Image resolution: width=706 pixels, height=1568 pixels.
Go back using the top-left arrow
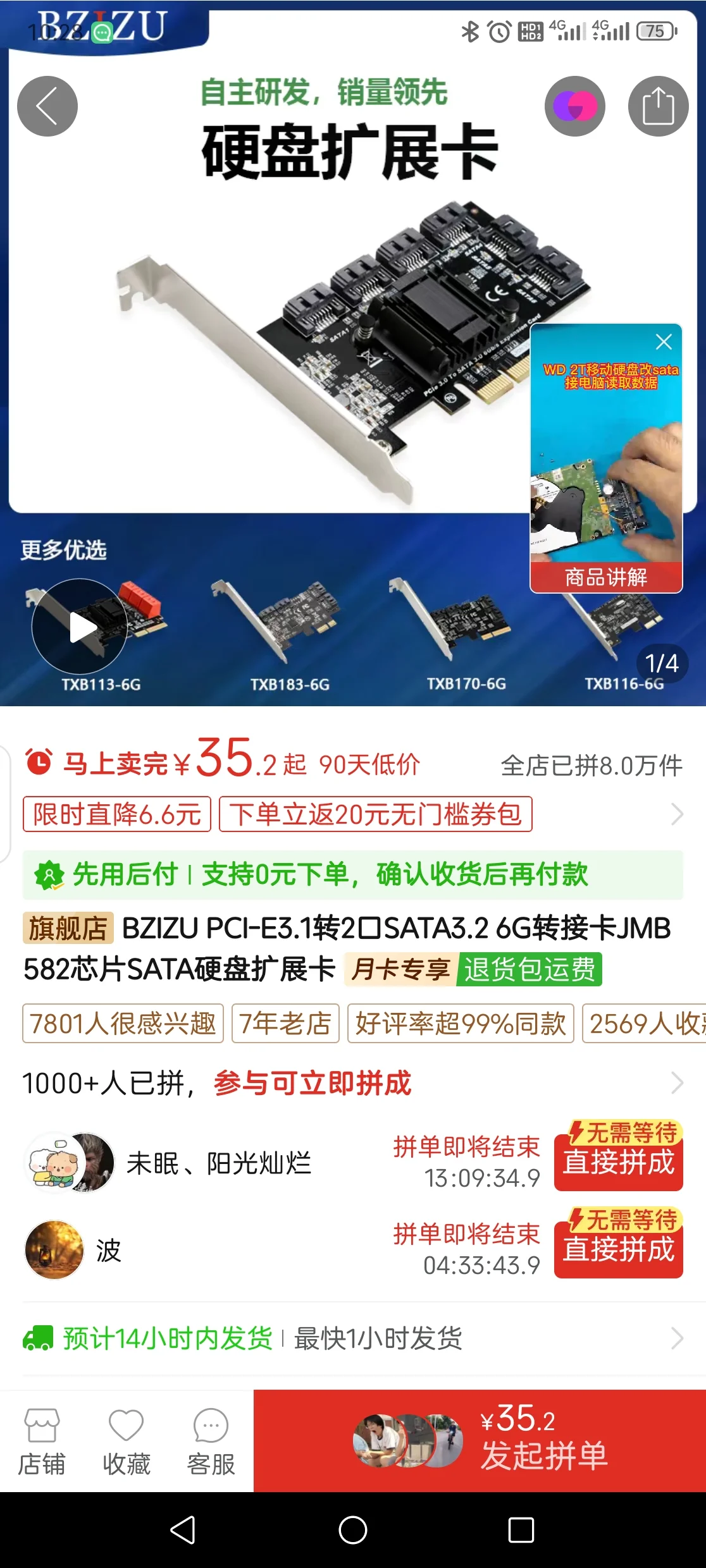pos(47,106)
